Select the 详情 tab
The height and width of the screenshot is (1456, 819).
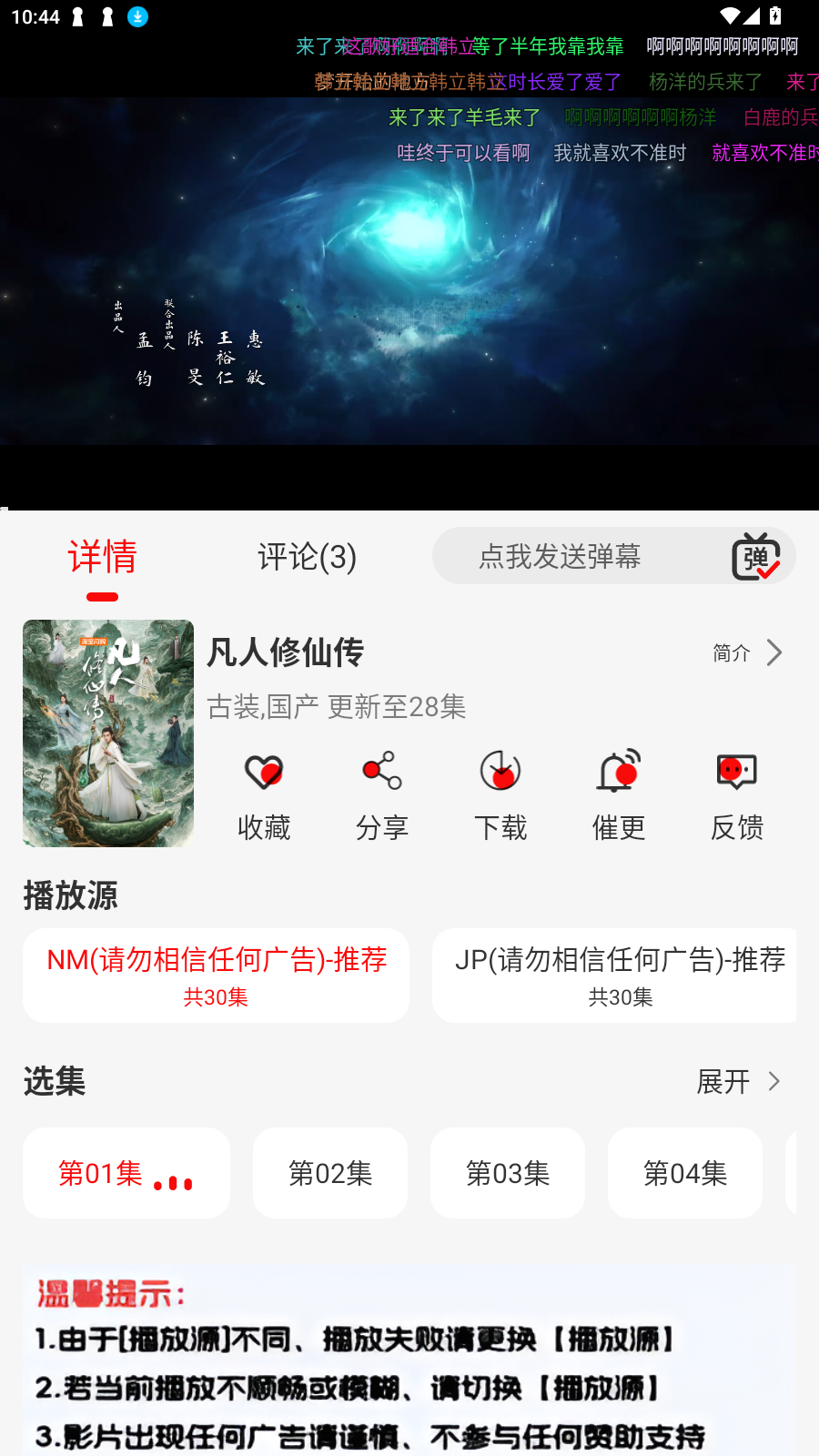pos(103,556)
